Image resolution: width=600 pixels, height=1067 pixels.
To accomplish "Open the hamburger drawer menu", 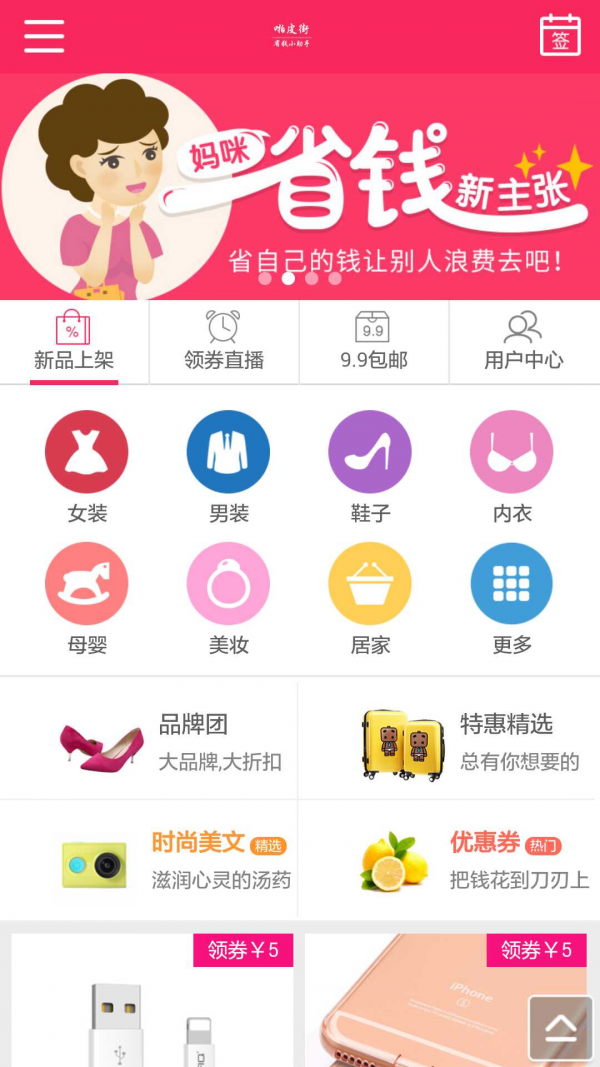I will [x=44, y=36].
